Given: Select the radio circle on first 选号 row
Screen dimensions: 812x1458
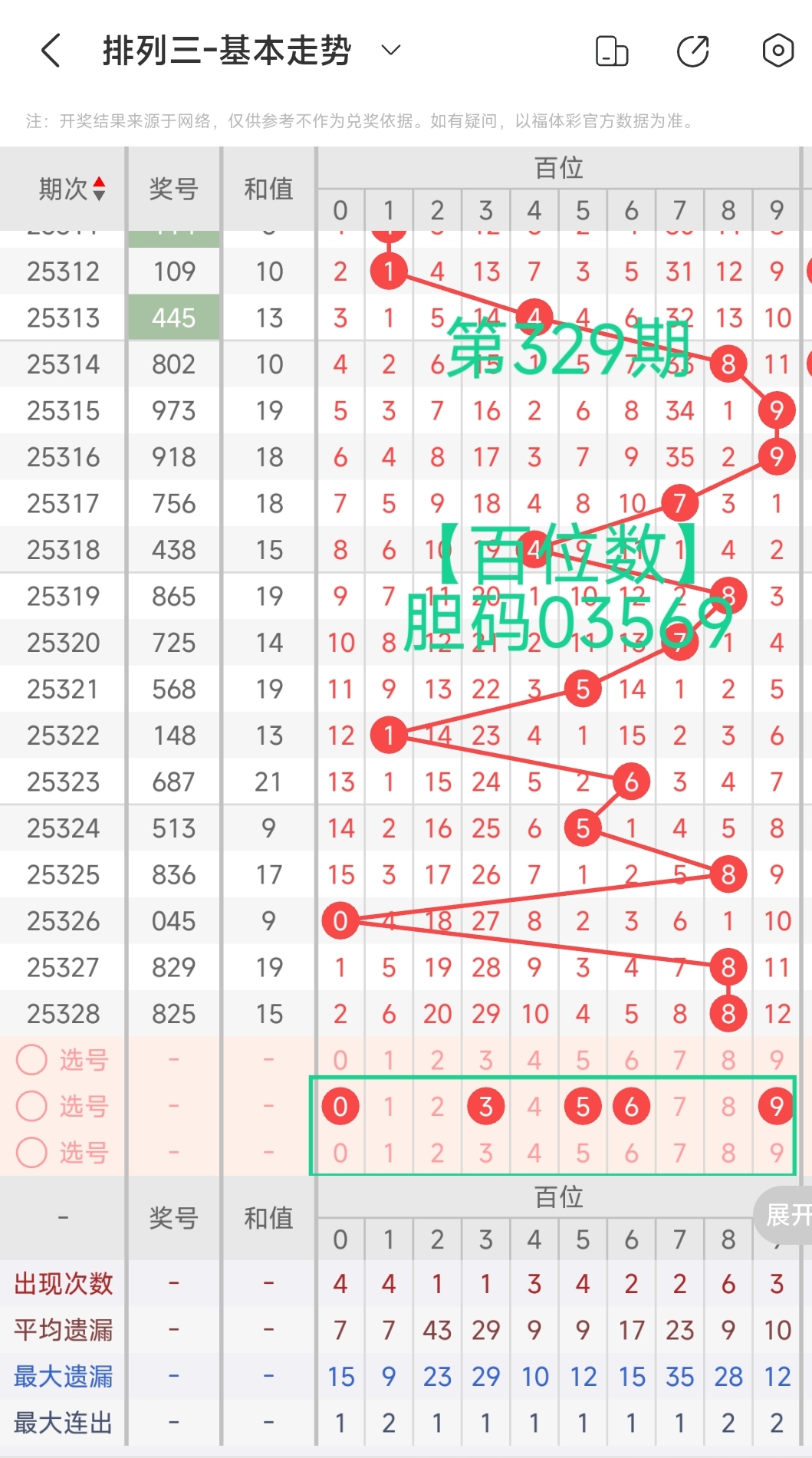Looking at the screenshot, I should tap(31, 1060).
